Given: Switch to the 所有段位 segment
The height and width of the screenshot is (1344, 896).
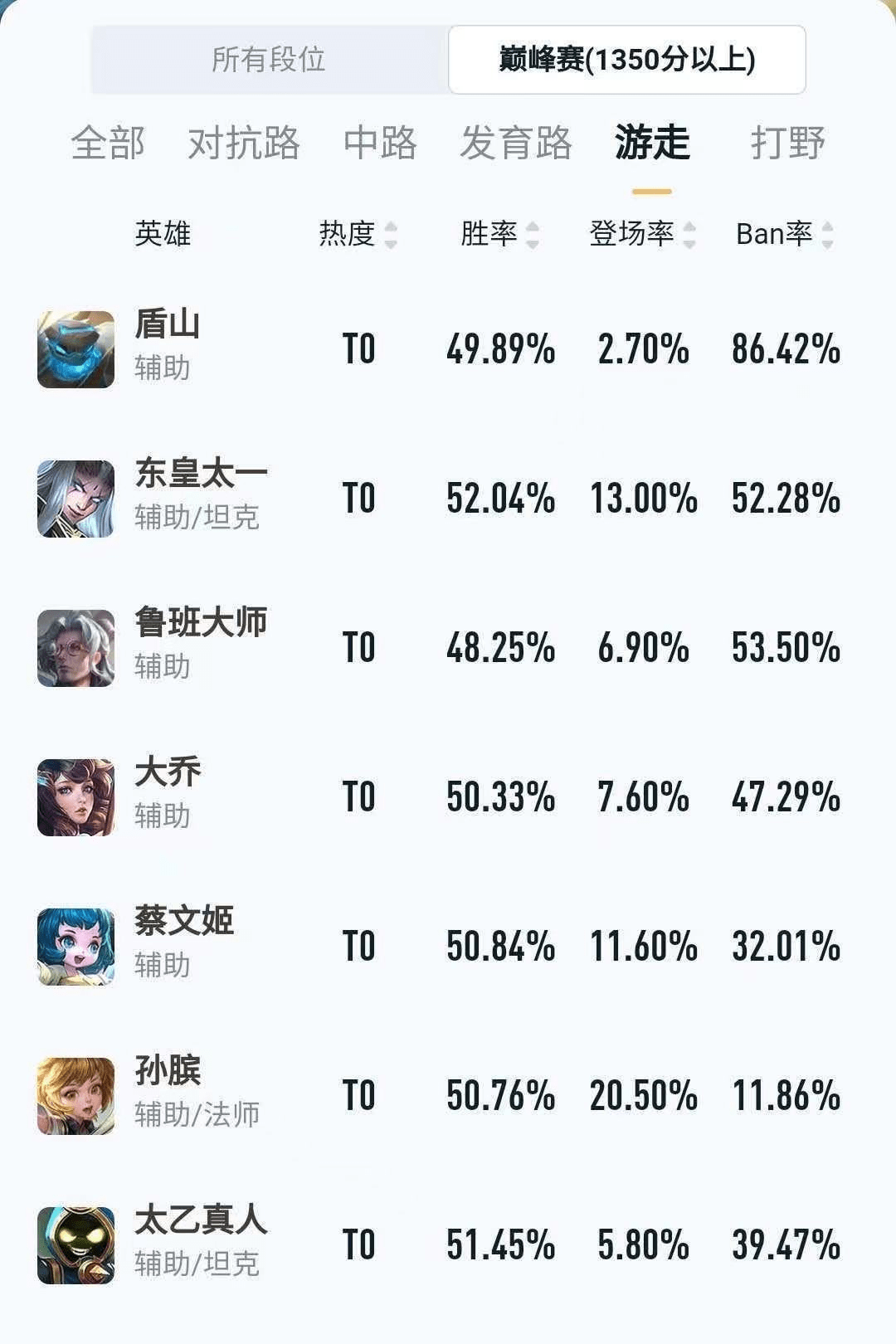Looking at the screenshot, I should point(268,60).
